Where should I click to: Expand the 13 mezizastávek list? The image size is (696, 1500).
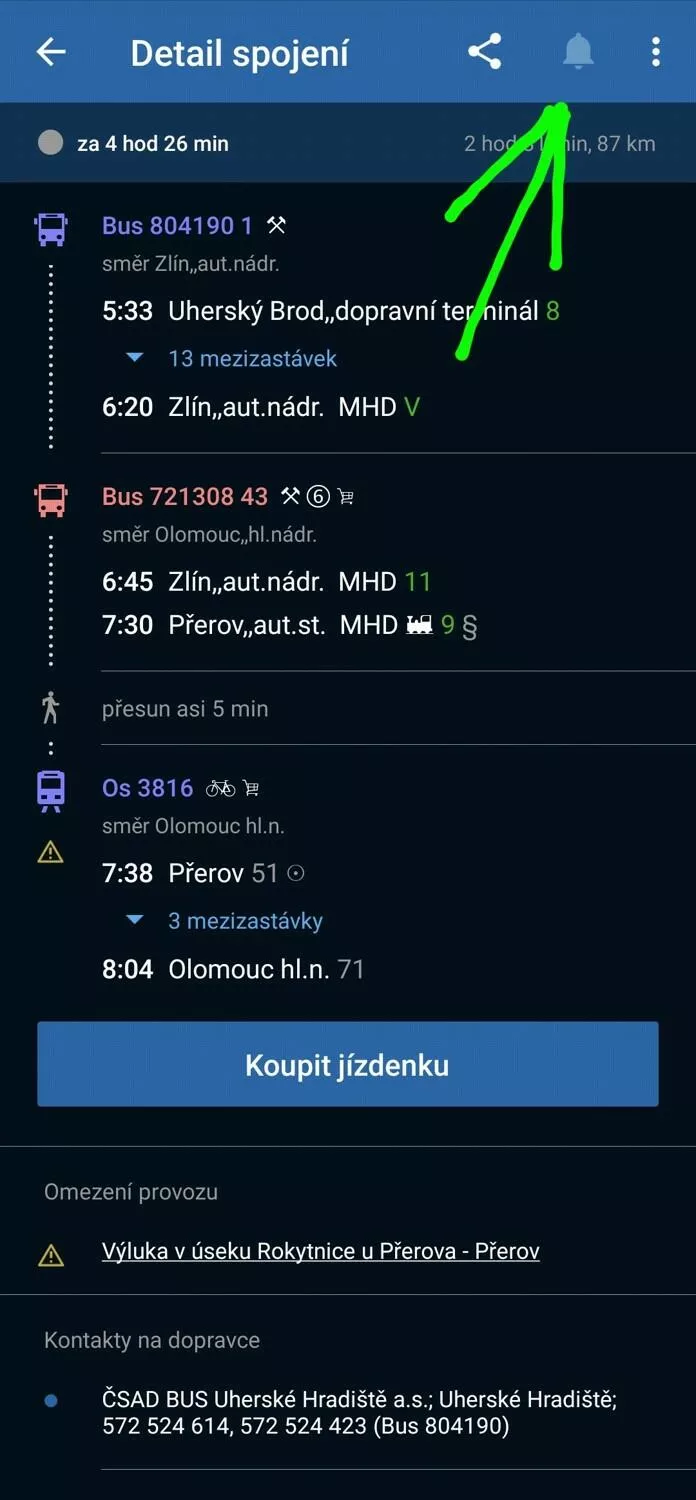(x=232, y=358)
